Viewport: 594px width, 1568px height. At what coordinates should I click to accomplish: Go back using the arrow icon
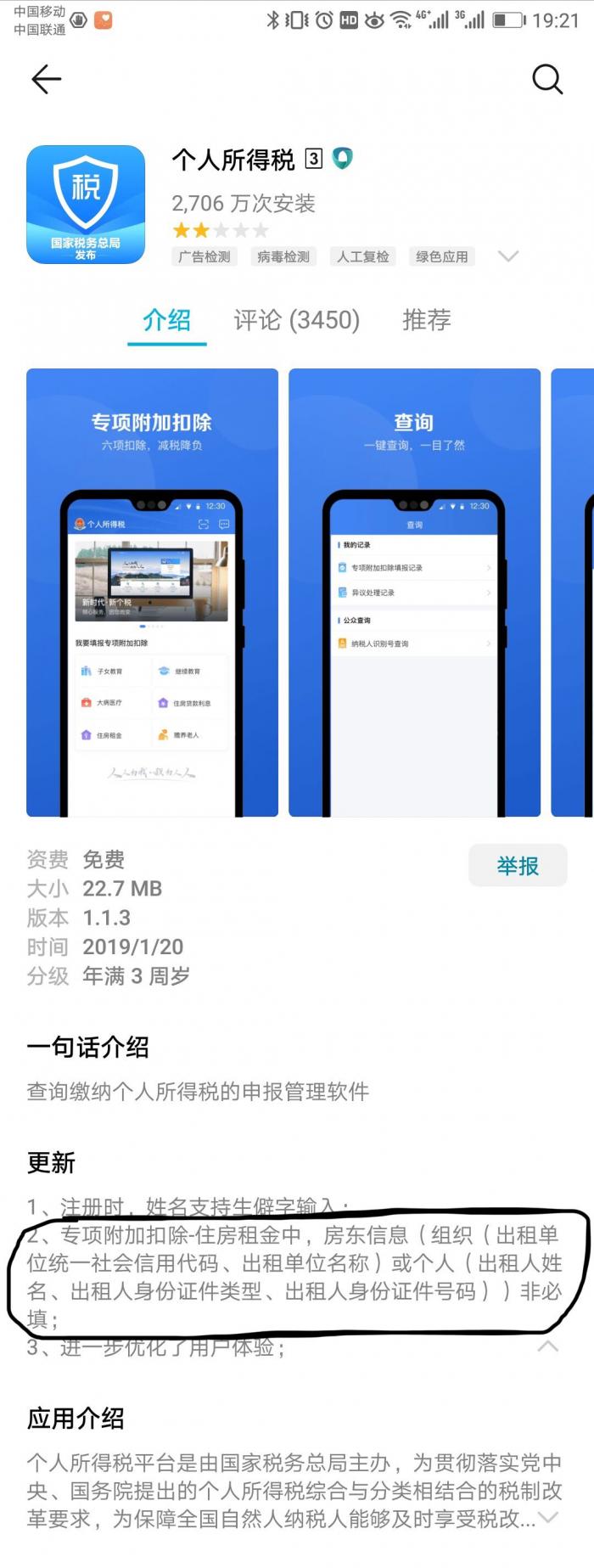pyautogui.click(x=46, y=80)
